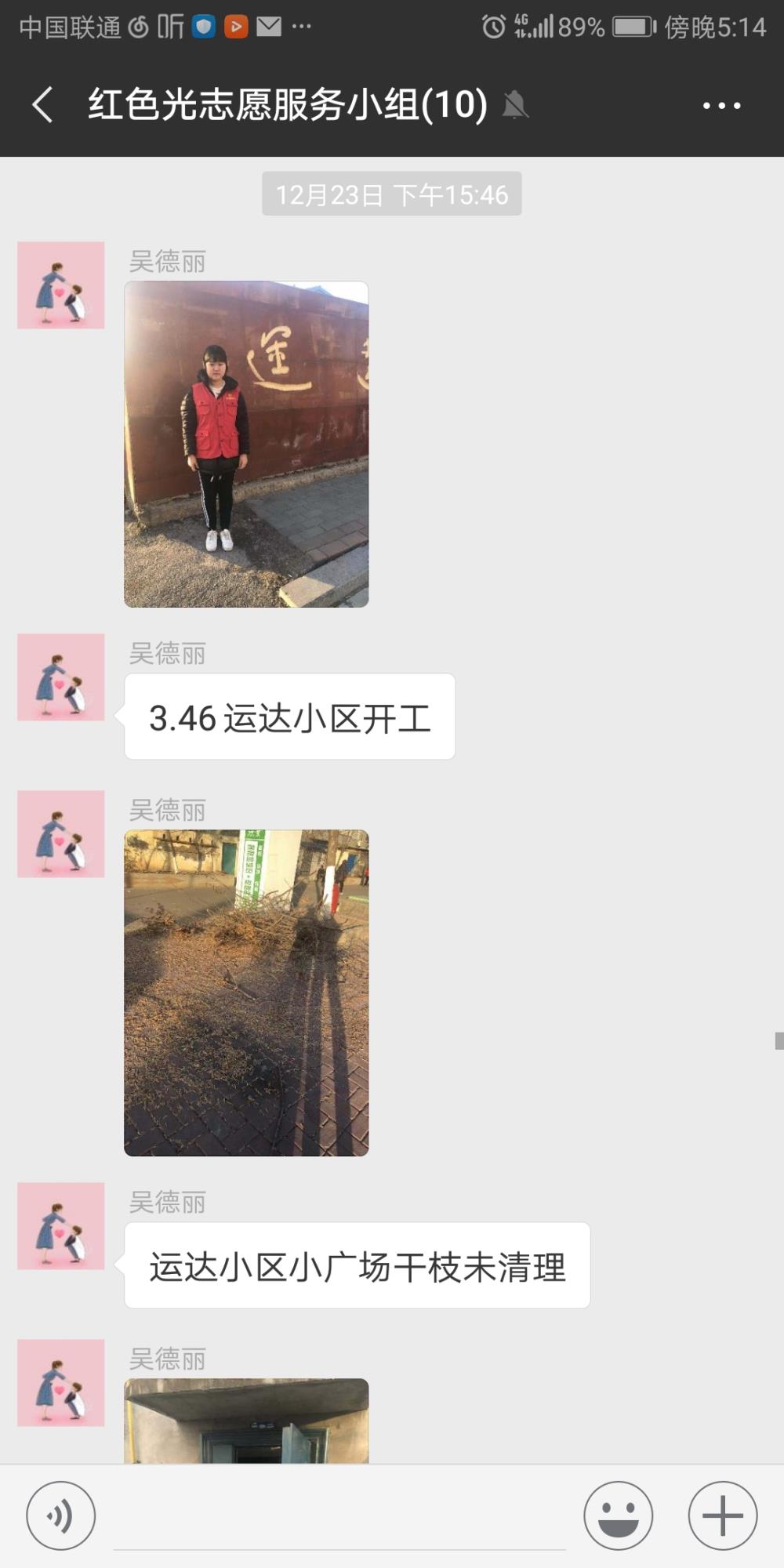The height and width of the screenshot is (1568, 784).
Task: Go back from the group chat
Action: coord(43,105)
